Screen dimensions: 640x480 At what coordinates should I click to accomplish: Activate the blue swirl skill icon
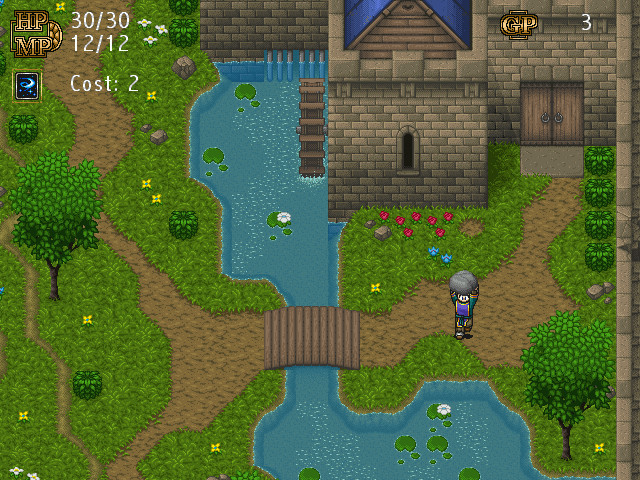point(26,85)
